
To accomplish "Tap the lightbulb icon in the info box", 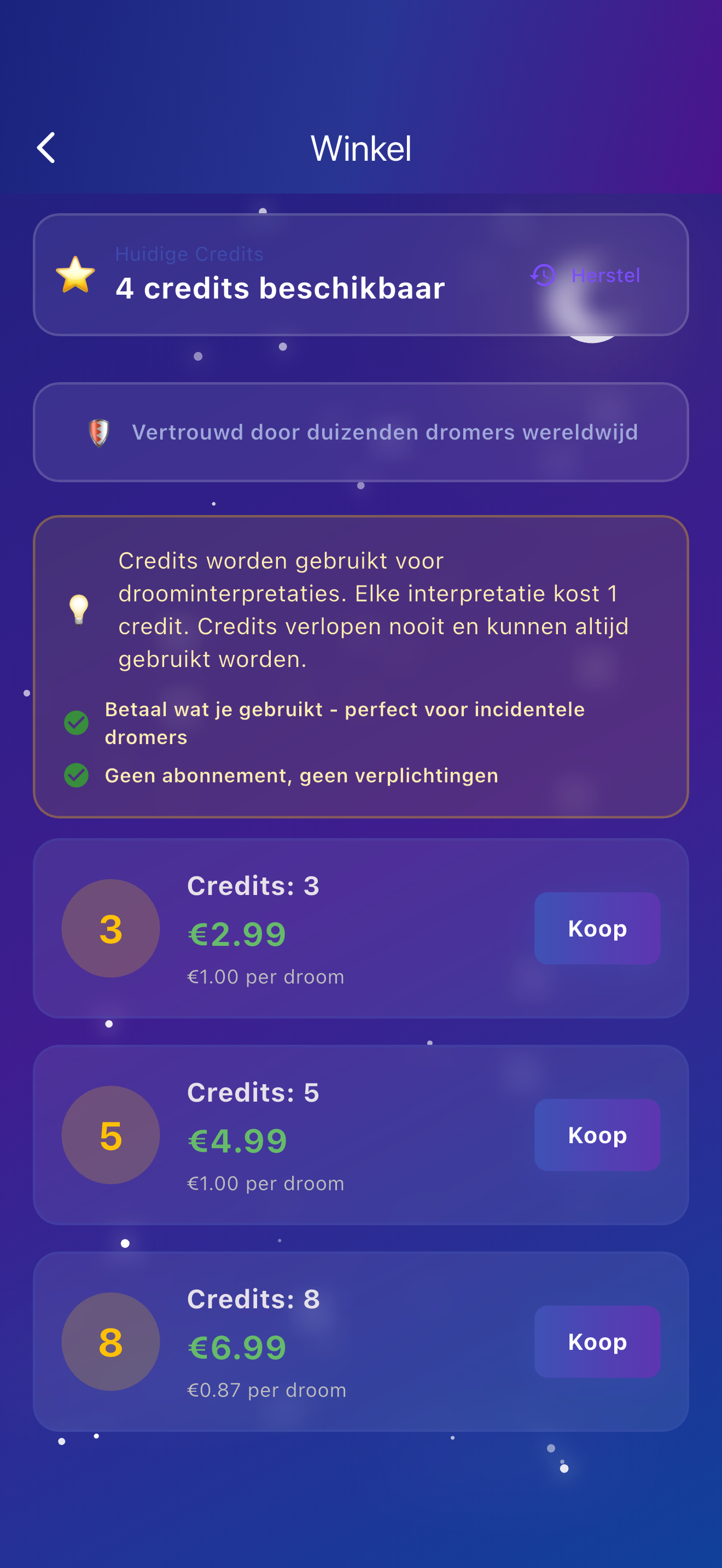I will (79, 609).
